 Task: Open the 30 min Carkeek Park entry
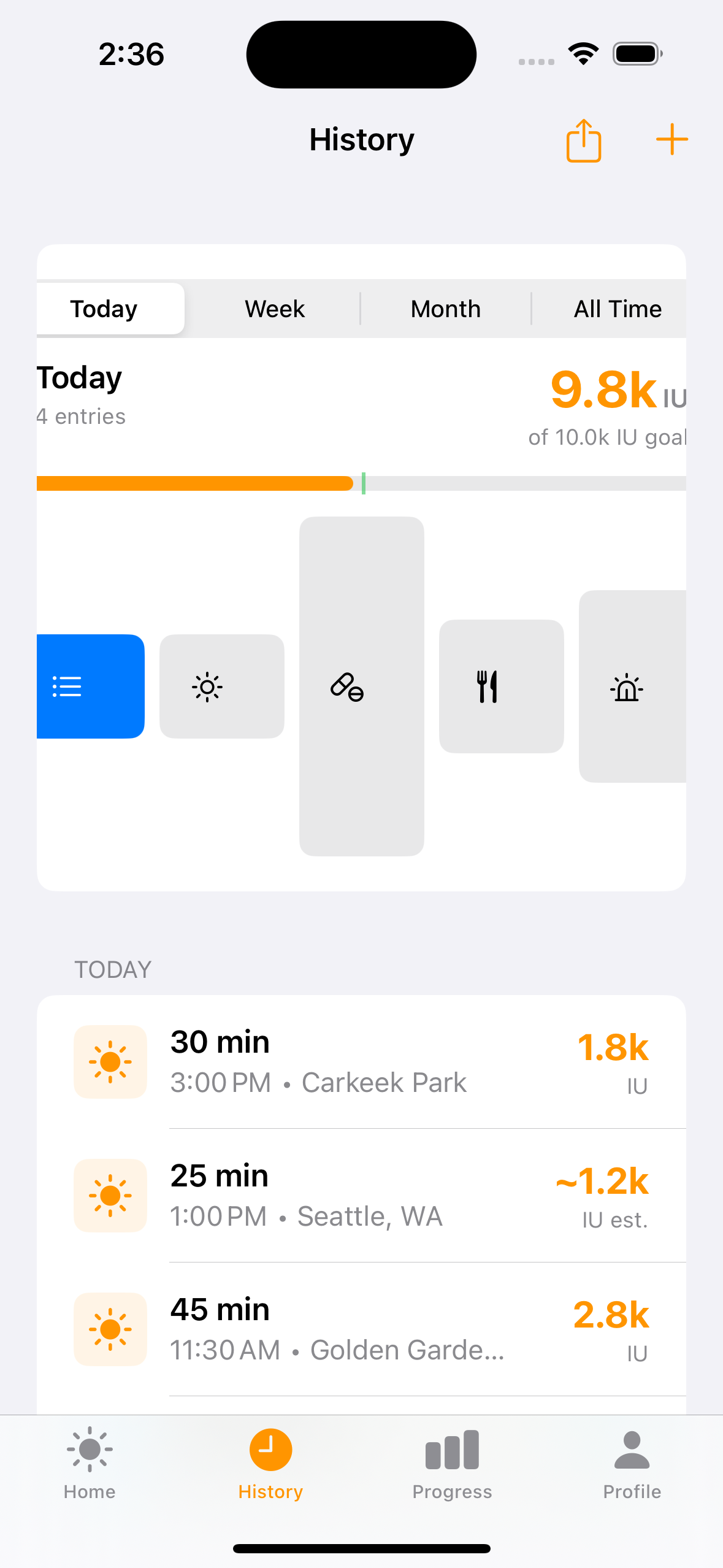[361, 1061]
